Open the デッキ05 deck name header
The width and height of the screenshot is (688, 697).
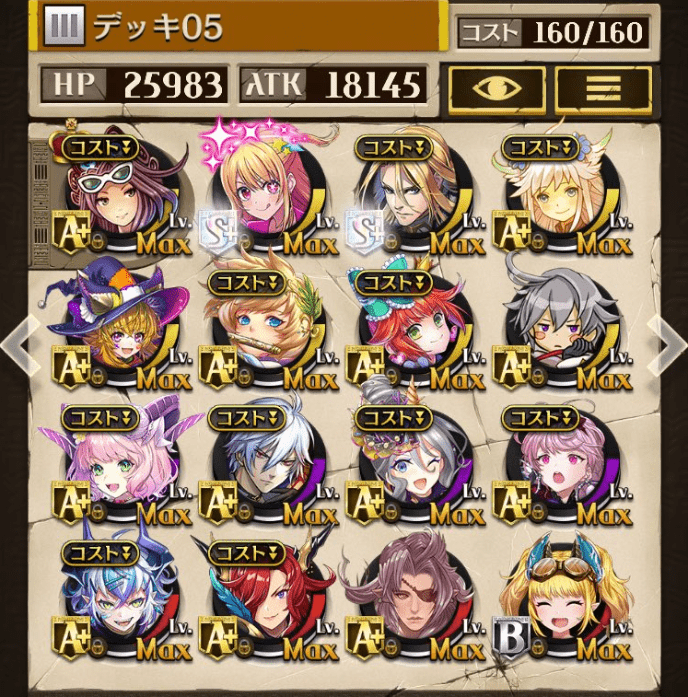pos(230,28)
